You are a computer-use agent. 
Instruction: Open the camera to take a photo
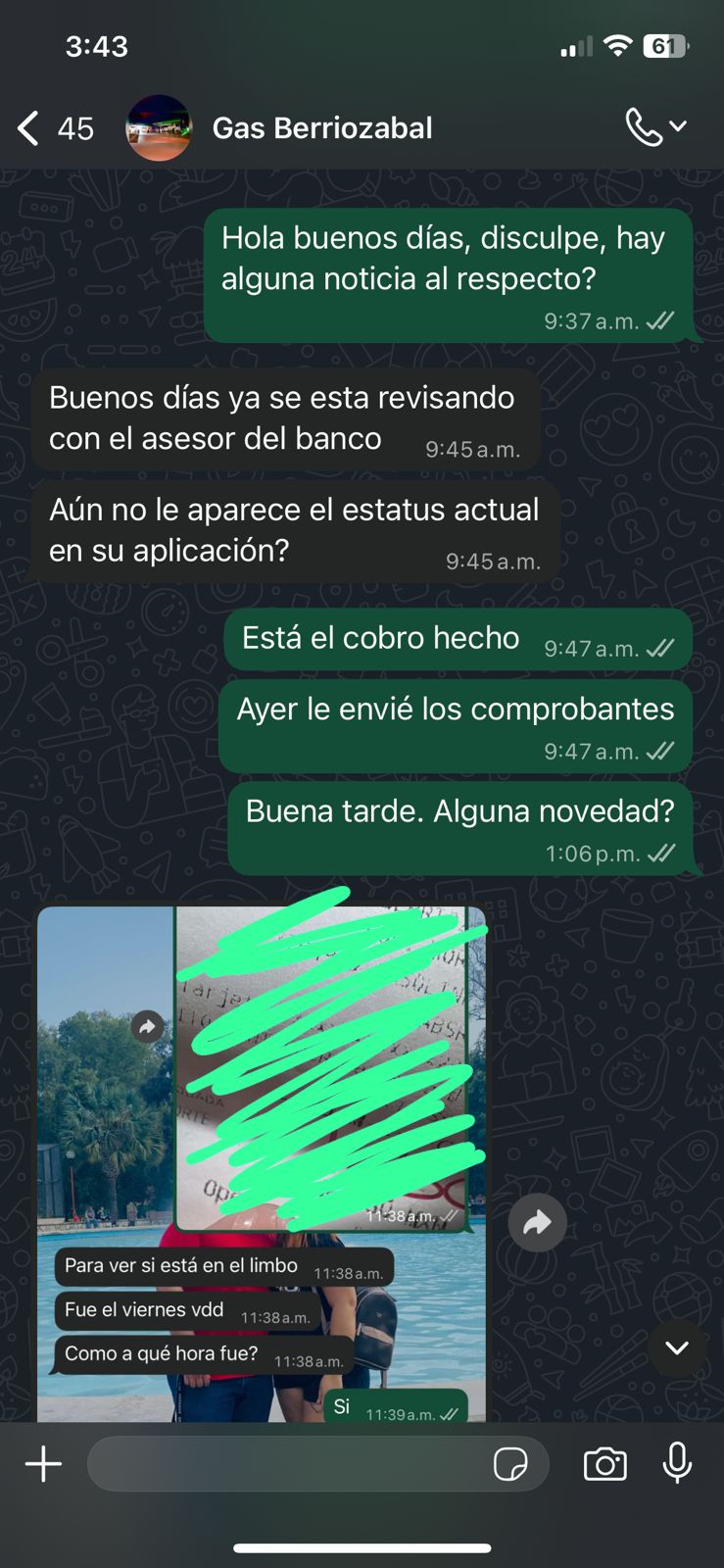click(x=604, y=1464)
